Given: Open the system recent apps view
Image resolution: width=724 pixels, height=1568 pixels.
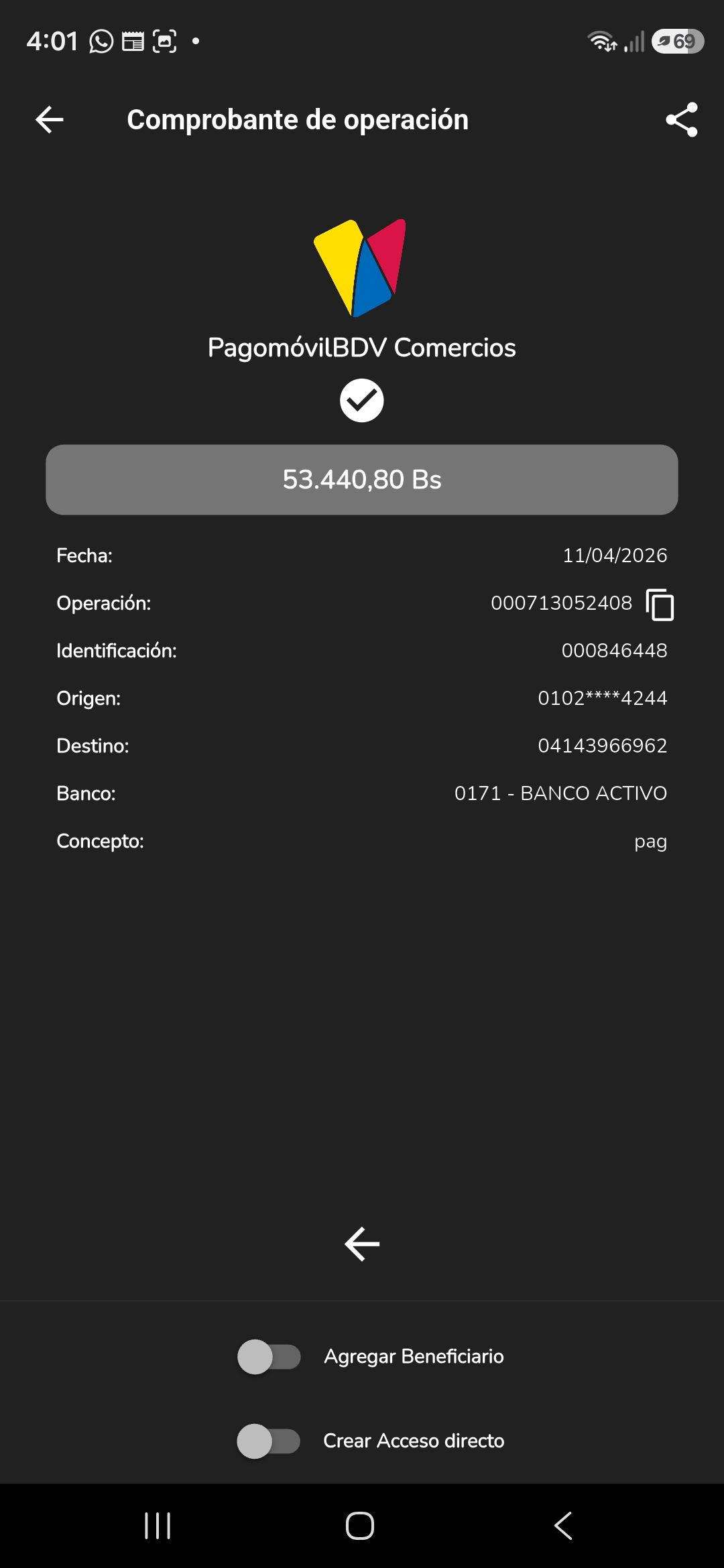Looking at the screenshot, I should coord(158,1526).
